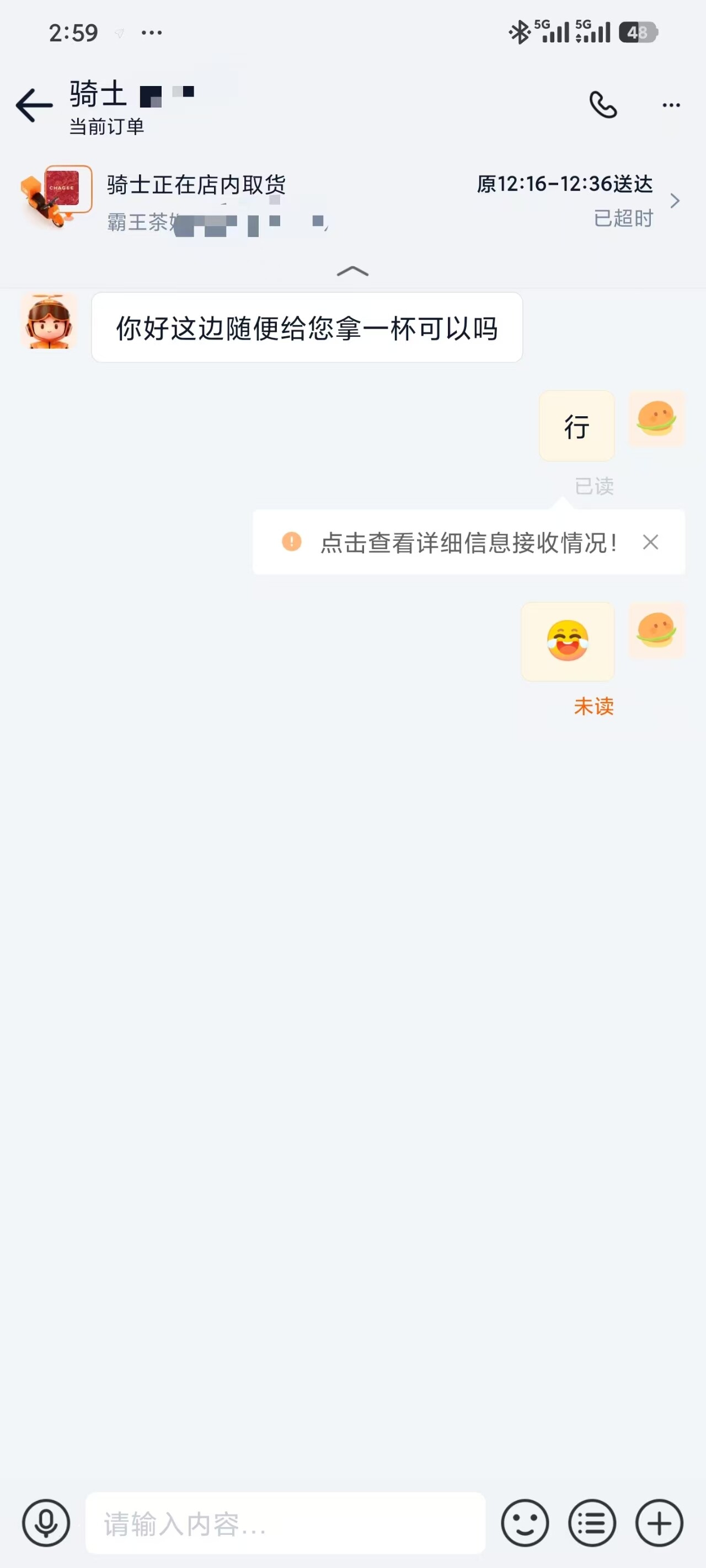Viewport: 706px width, 1568px height.
Task: View the detailed message receipt status tip
Action: [x=468, y=543]
